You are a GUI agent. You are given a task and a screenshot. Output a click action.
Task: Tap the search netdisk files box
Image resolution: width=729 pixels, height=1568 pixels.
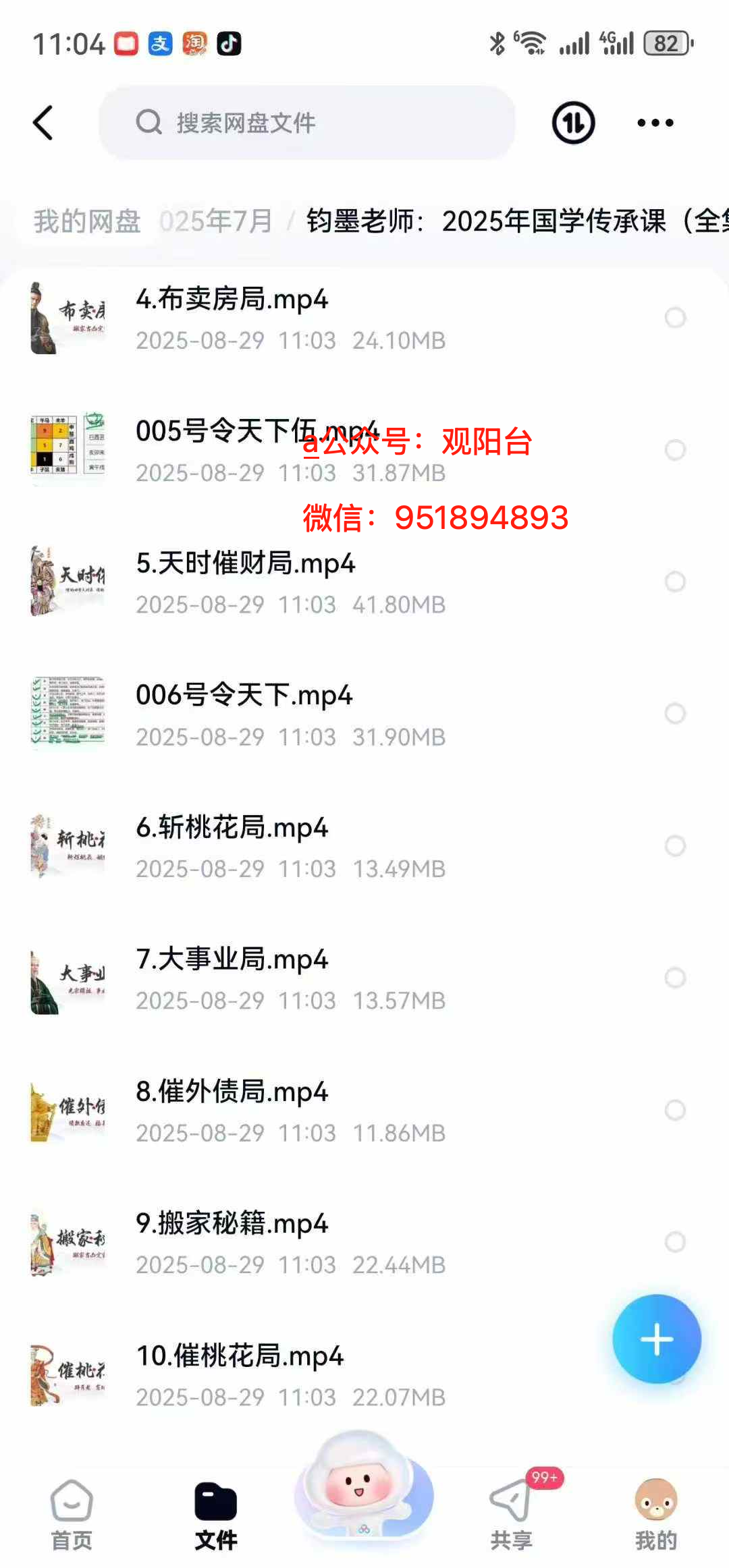pyautogui.click(x=307, y=123)
